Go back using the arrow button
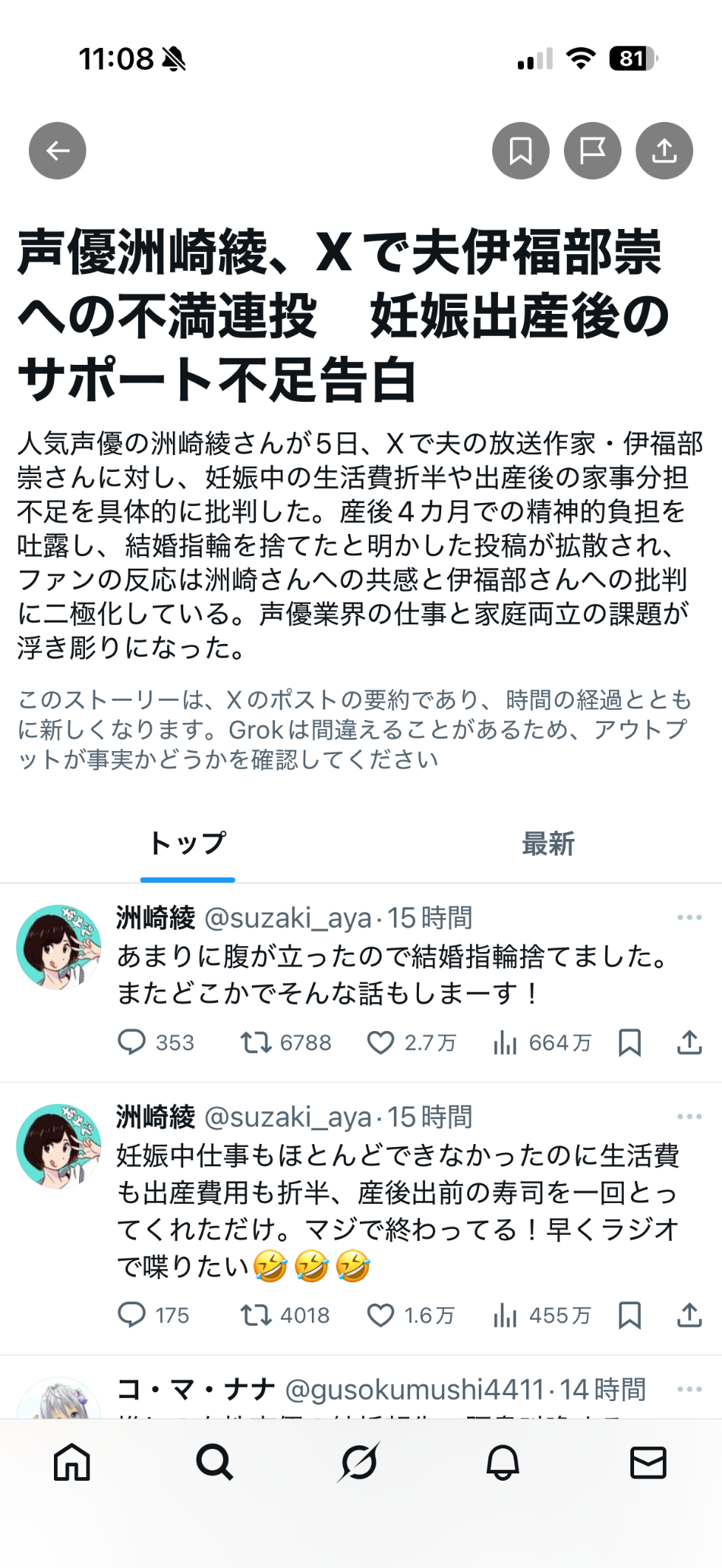This screenshot has width=722, height=1568. 58,151
